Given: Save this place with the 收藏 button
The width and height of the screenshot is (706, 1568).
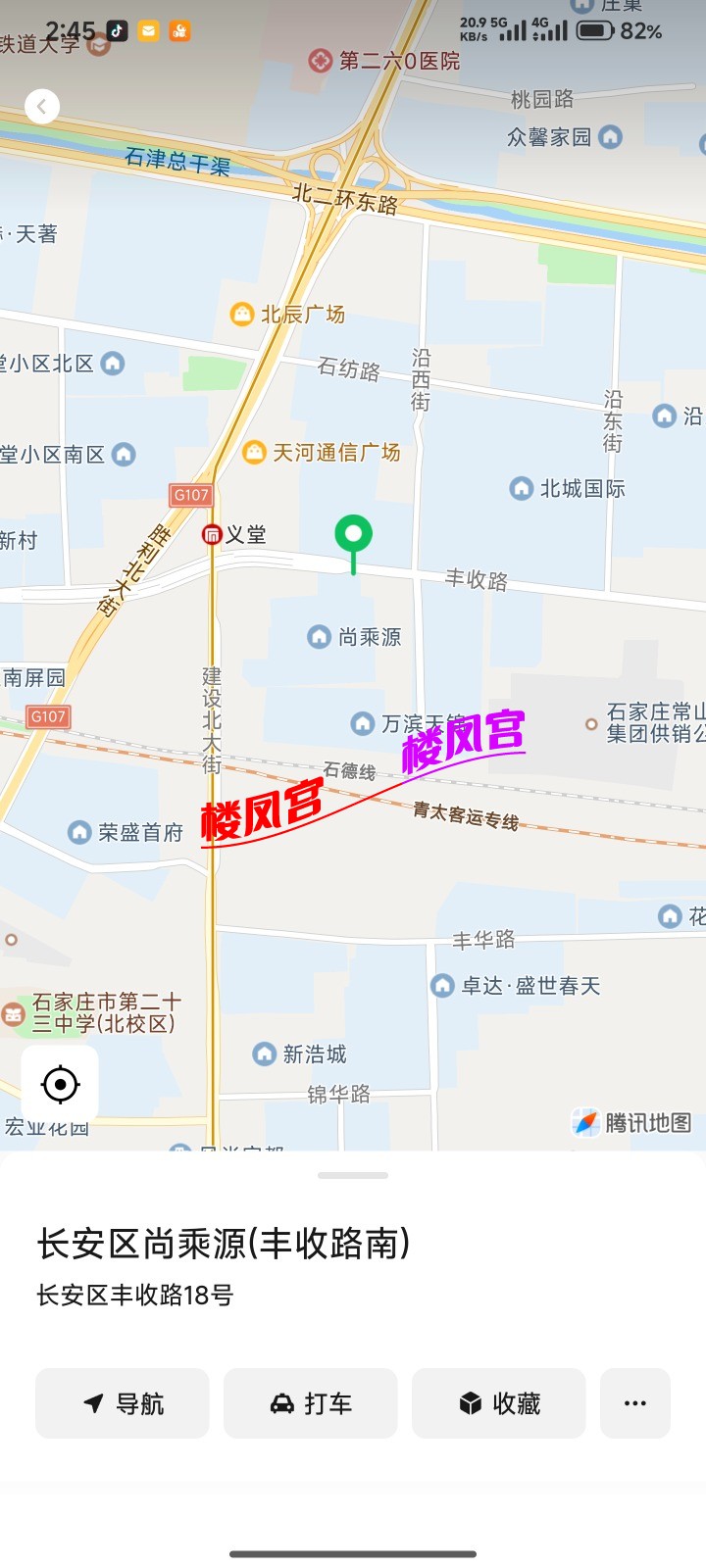Looking at the screenshot, I should coord(498,1403).
